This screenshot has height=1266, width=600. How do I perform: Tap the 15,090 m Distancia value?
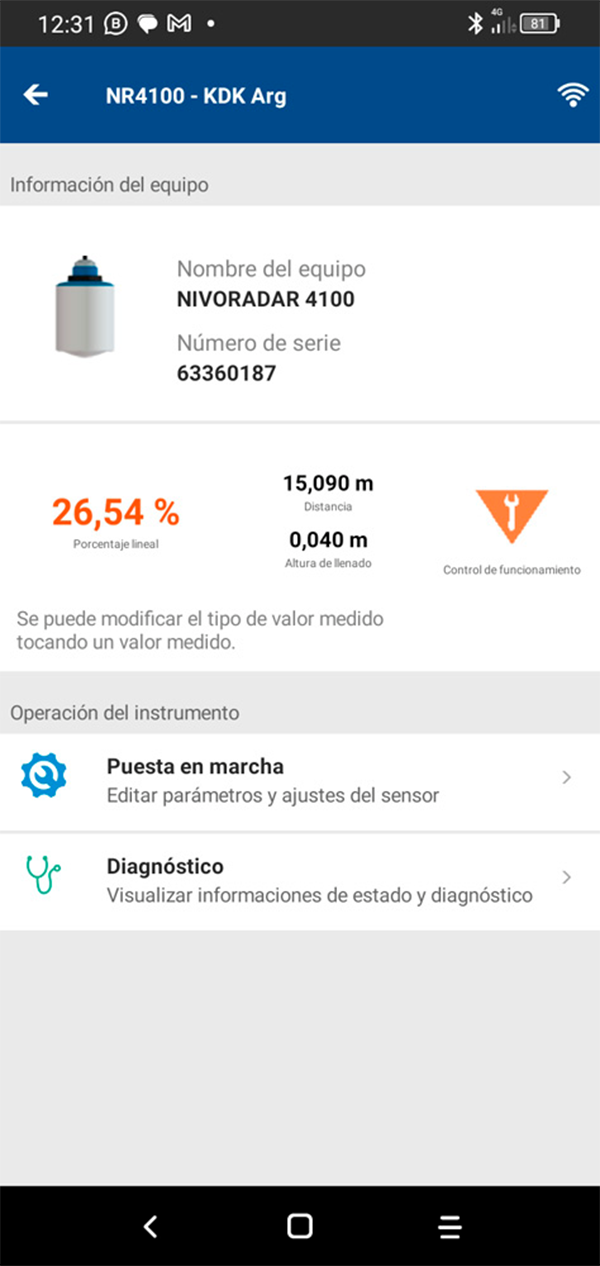click(x=328, y=484)
